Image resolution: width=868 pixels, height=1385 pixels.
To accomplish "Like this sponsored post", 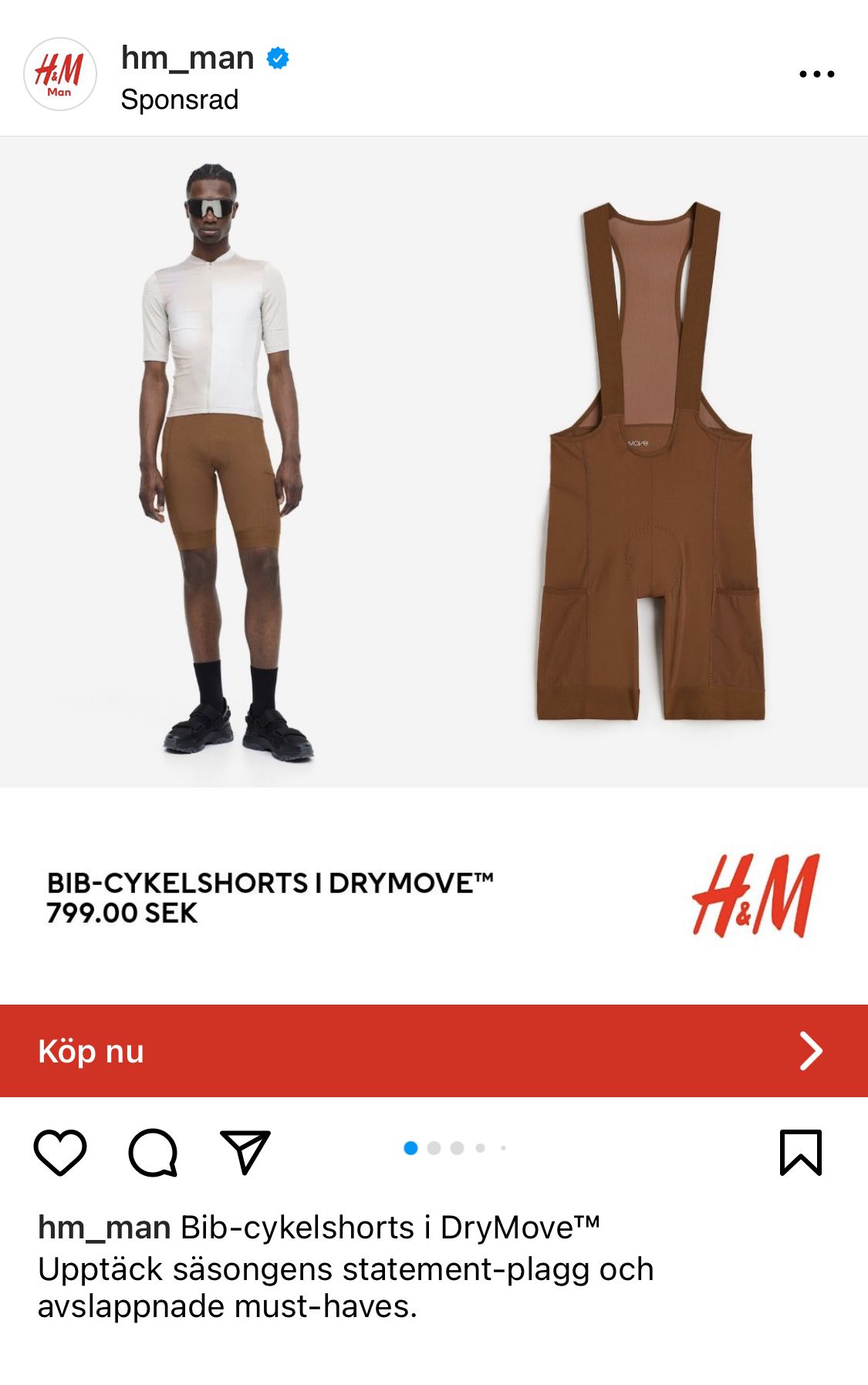I will pyautogui.click(x=60, y=1152).
